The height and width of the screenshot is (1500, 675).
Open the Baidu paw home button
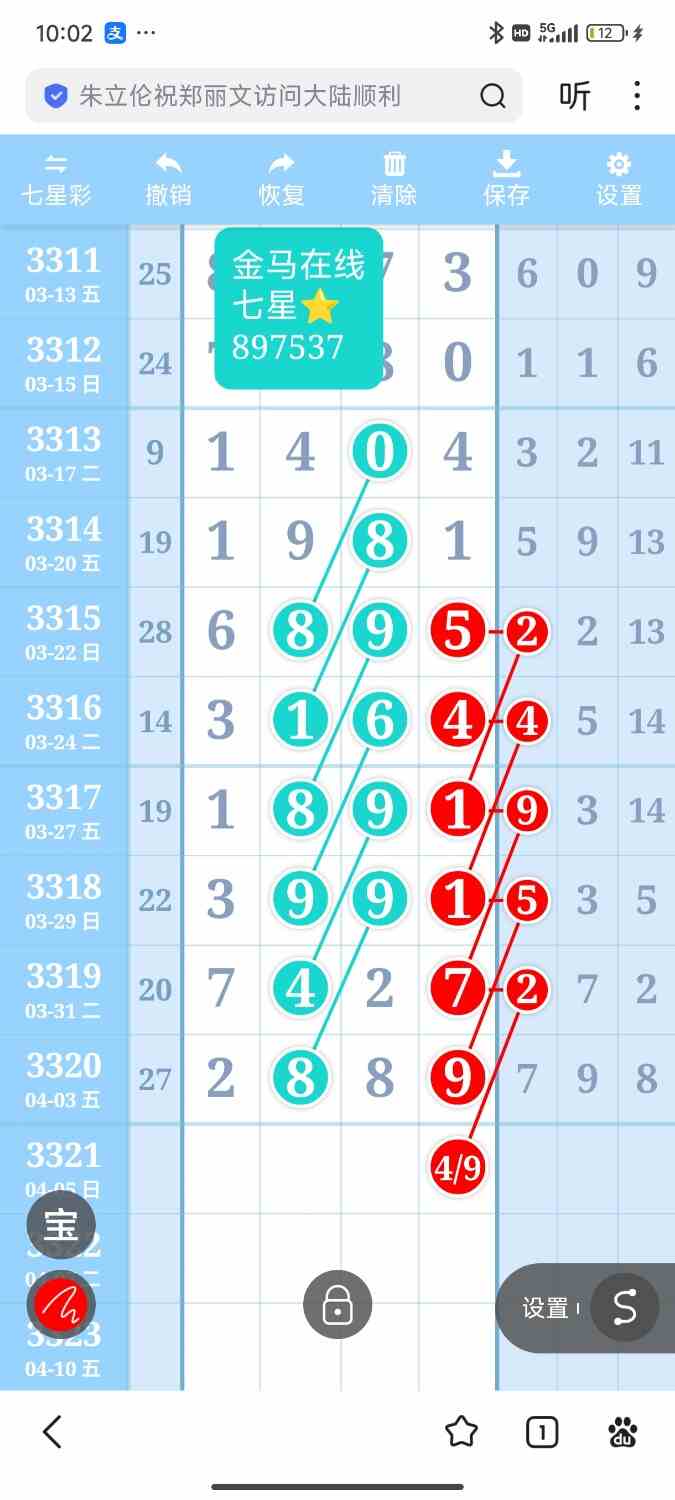click(622, 1432)
